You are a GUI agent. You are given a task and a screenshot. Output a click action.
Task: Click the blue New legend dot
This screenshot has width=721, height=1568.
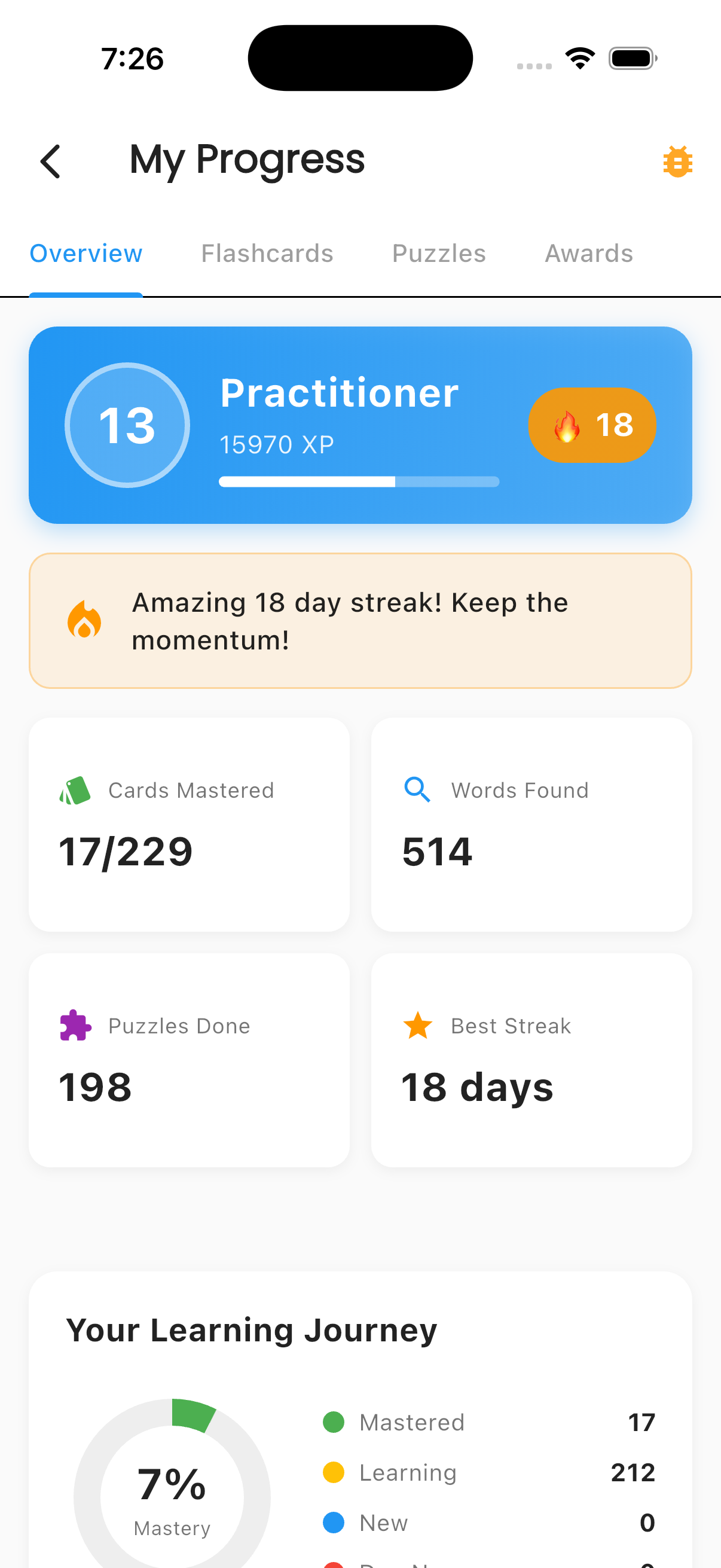(x=334, y=1523)
